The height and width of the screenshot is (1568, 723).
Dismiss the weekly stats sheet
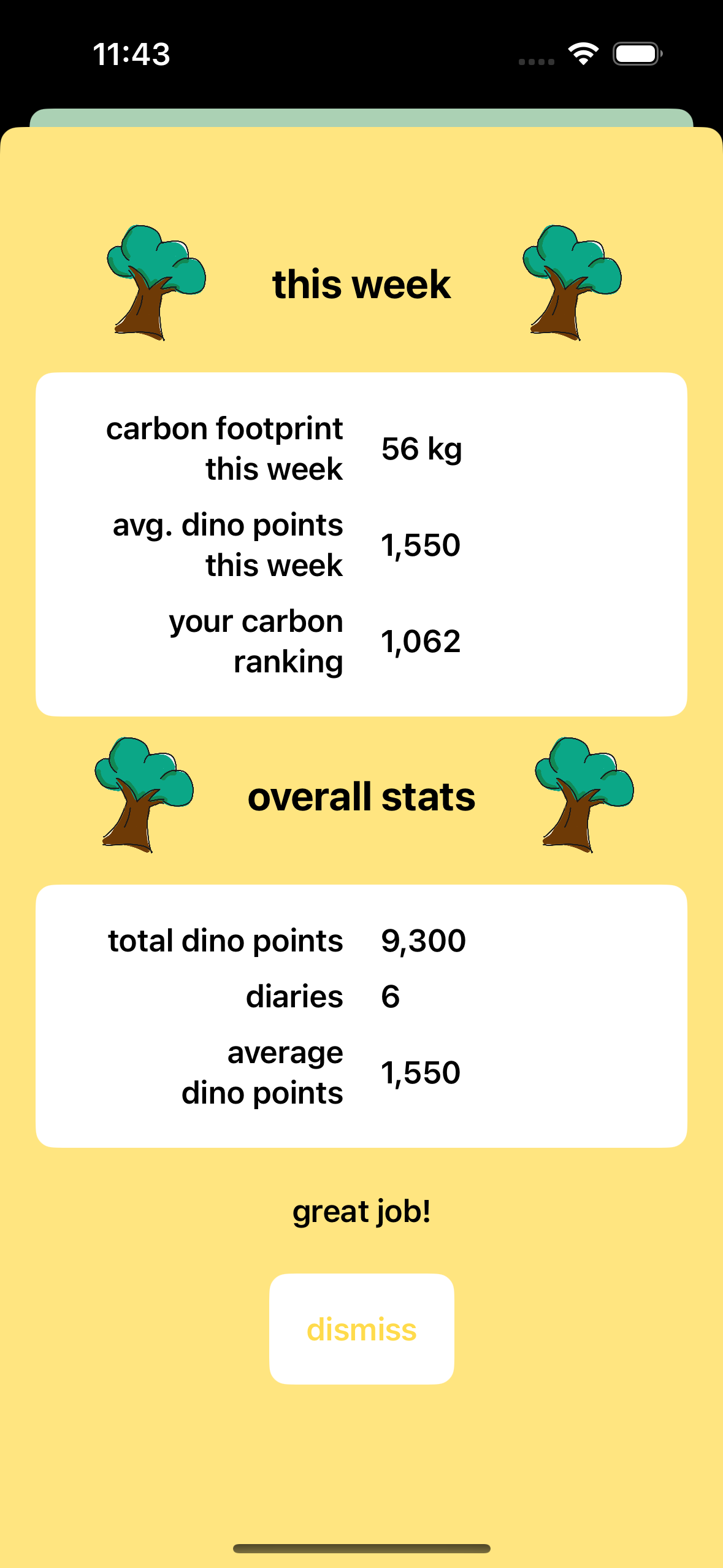[x=361, y=1329]
